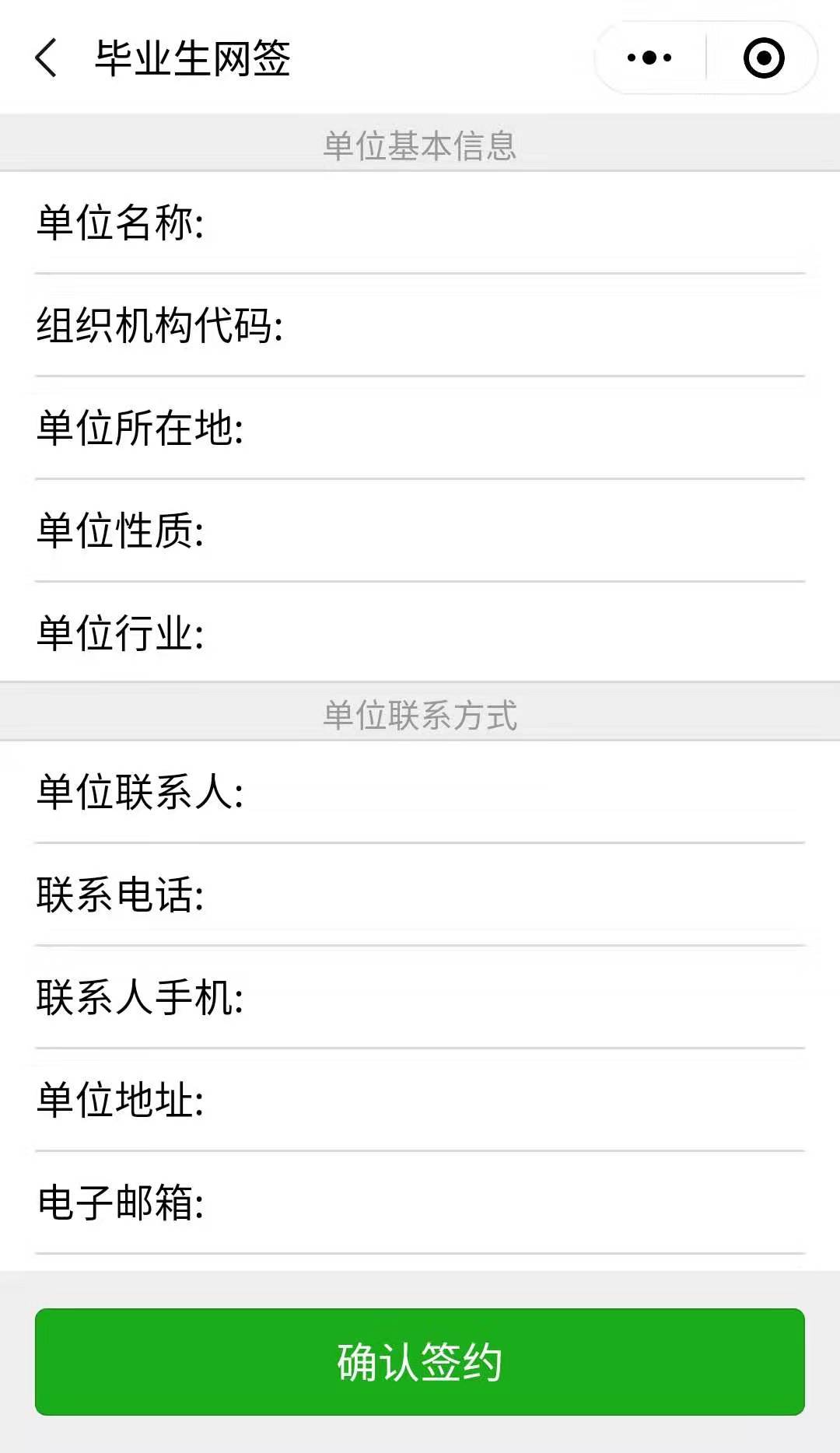
Task: Open the mini program more options menu
Action: coord(650,58)
